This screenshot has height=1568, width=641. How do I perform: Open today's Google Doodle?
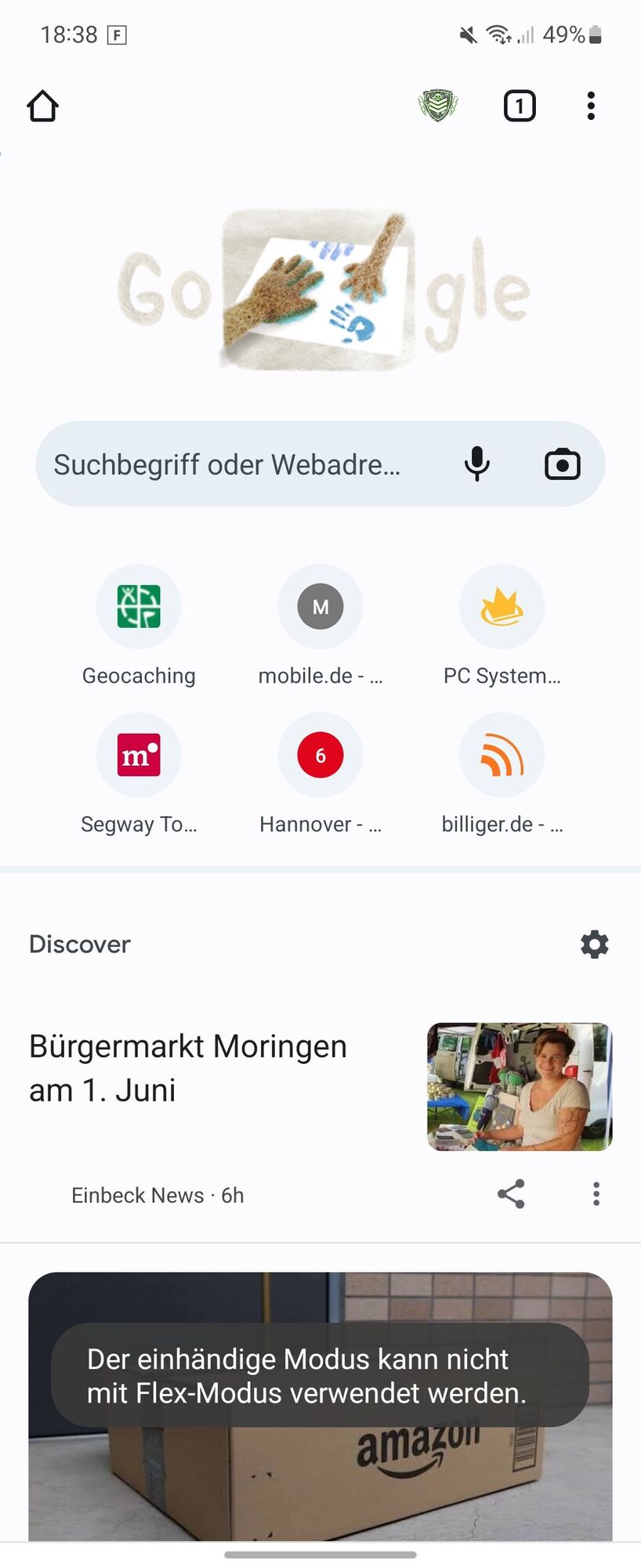click(321, 290)
